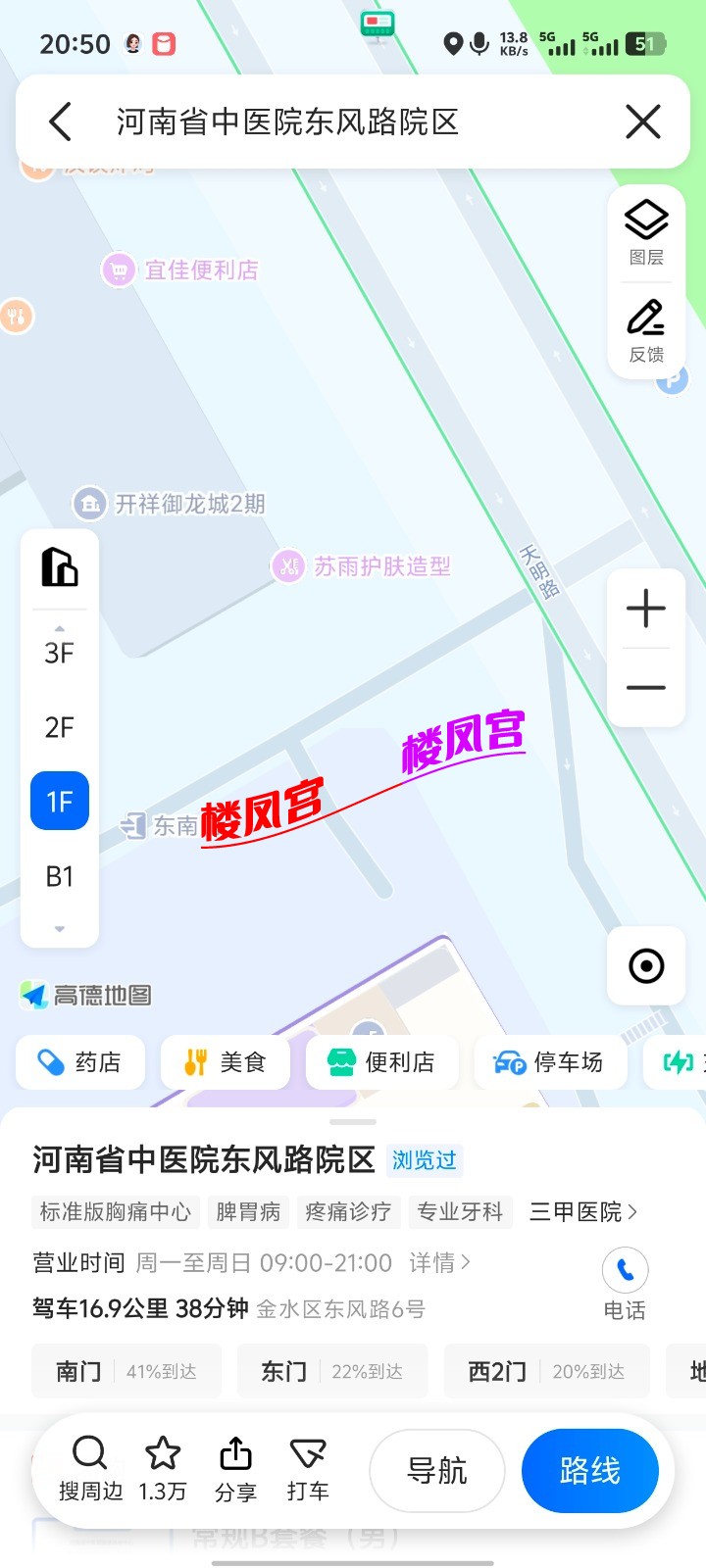706x1568 pixels.
Task: Start 导航 navigation
Action: (x=437, y=1470)
